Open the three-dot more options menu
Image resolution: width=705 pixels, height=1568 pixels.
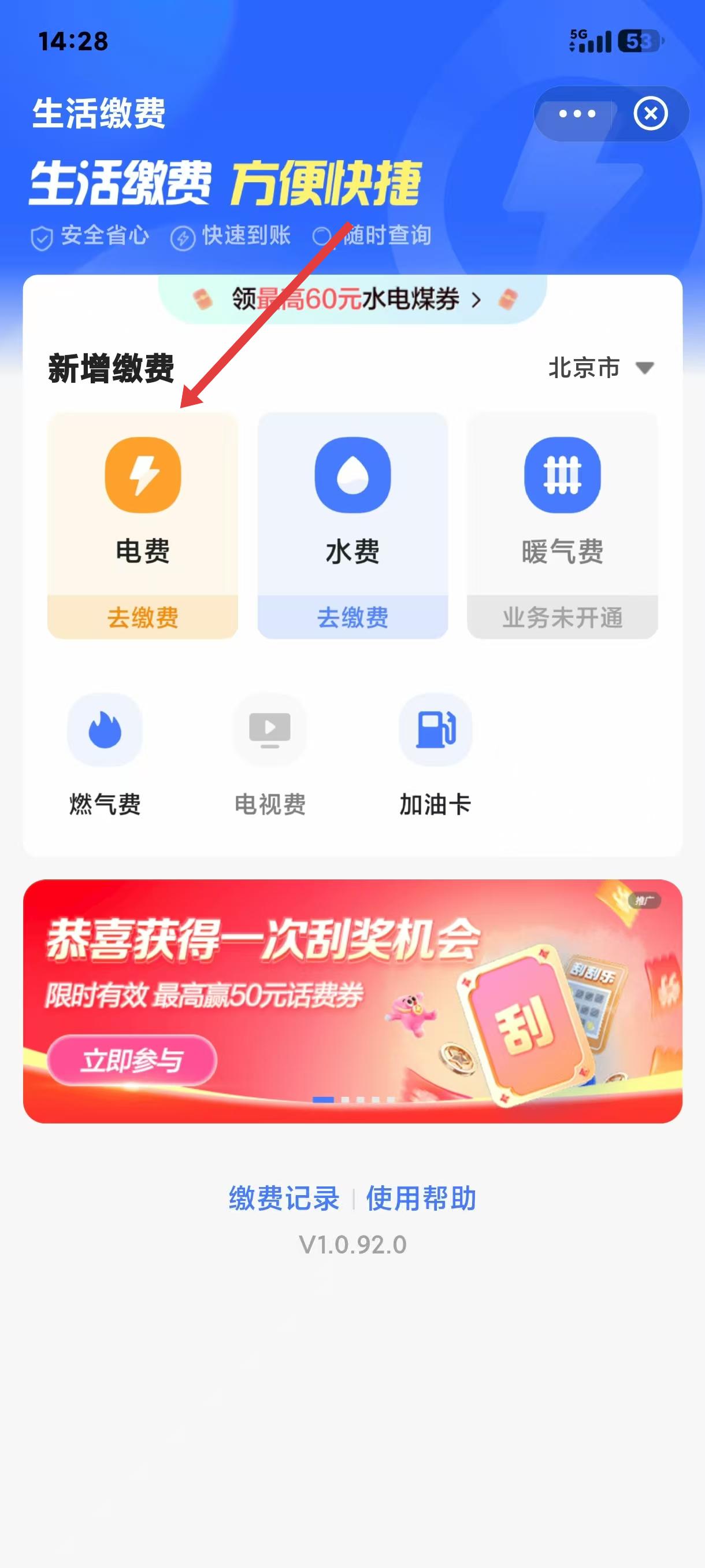pos(577,114)
